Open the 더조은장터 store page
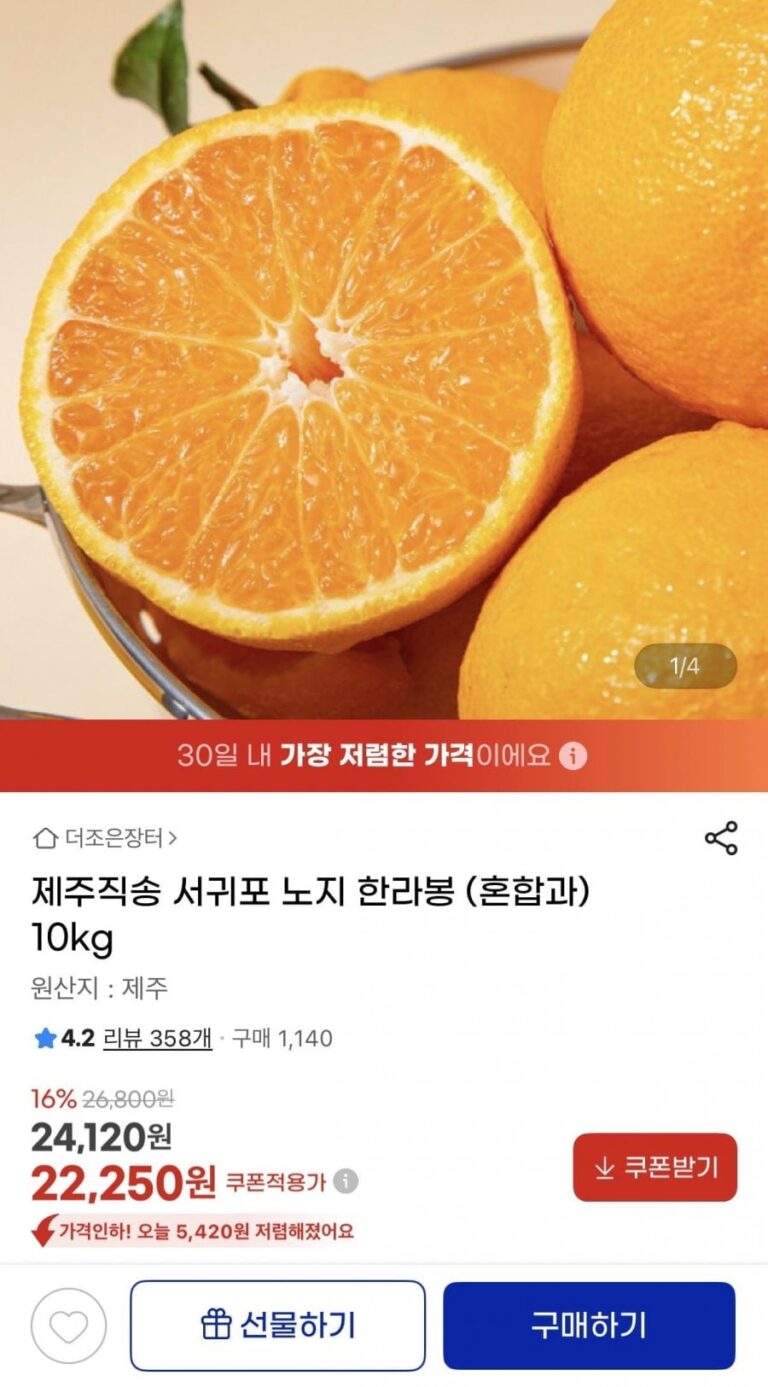Screen dimensions: 768x1387 point(106,838)
